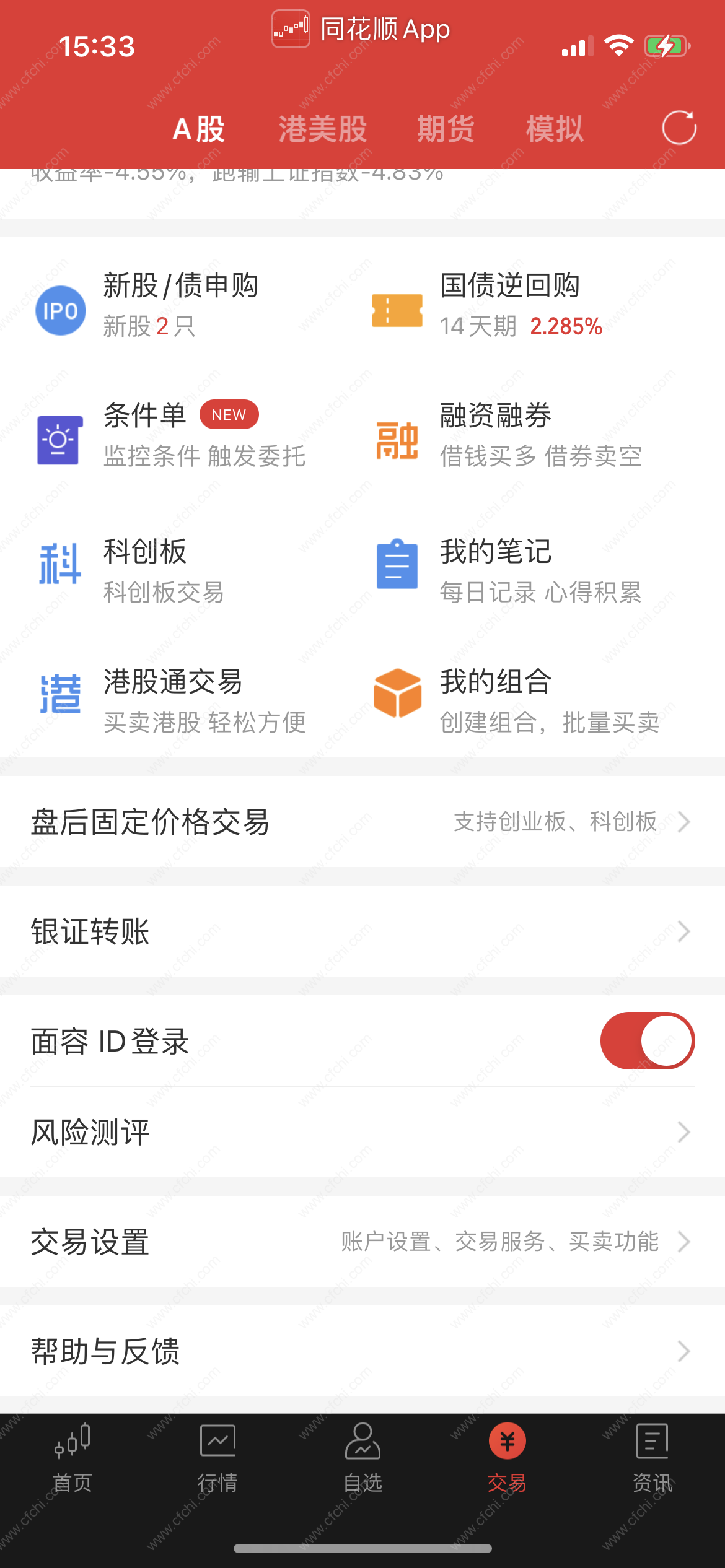The height and width of the screenshot is (1568, 725).
Task: Select the 模拟 trading tab
Action: click(x=555, y=129)
